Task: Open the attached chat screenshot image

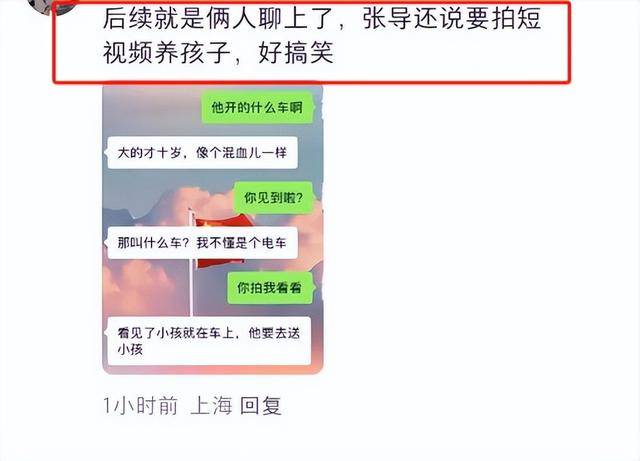Action: [x=212, y=230]
